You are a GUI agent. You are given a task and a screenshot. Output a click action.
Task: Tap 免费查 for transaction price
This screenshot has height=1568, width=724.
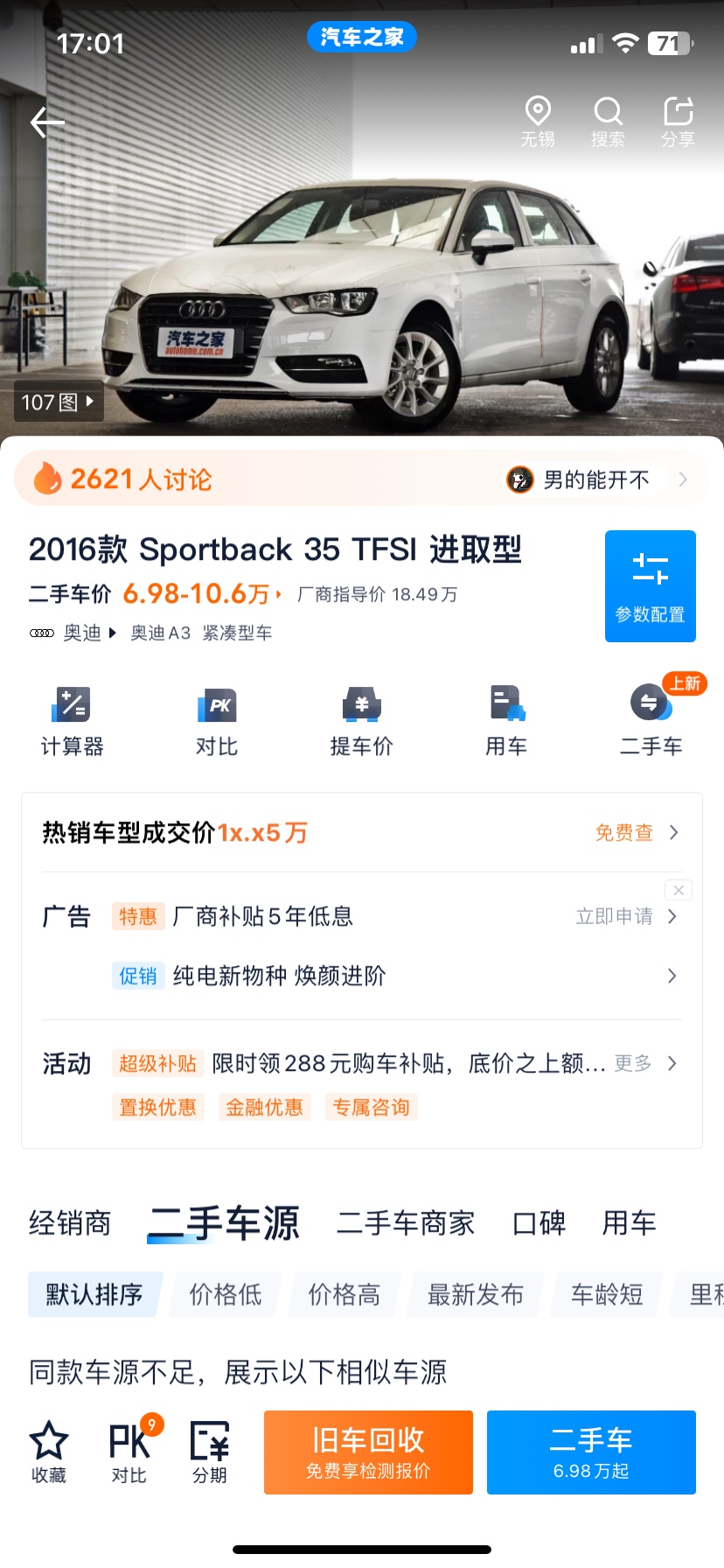[x=636, y=832]
